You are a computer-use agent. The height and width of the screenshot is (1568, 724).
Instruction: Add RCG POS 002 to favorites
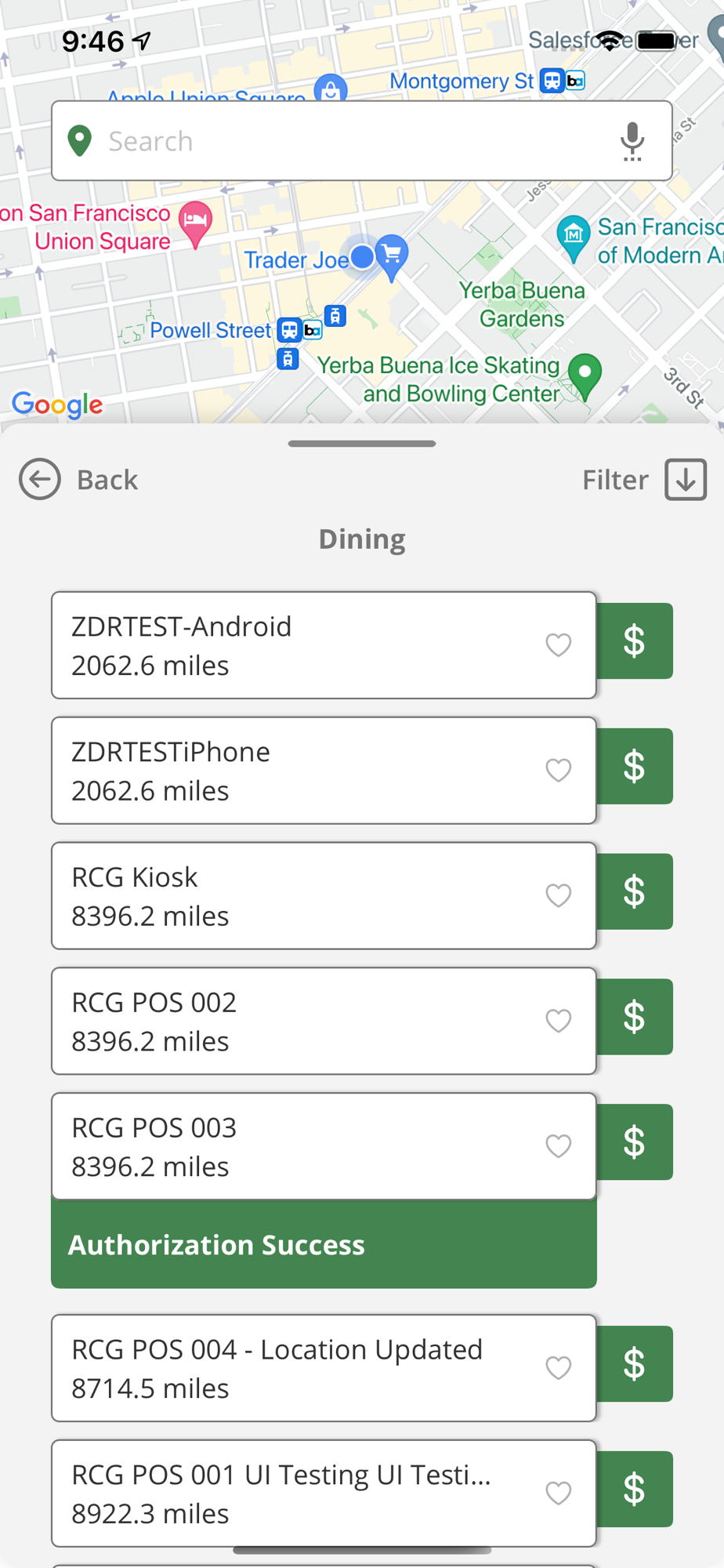558,1022
